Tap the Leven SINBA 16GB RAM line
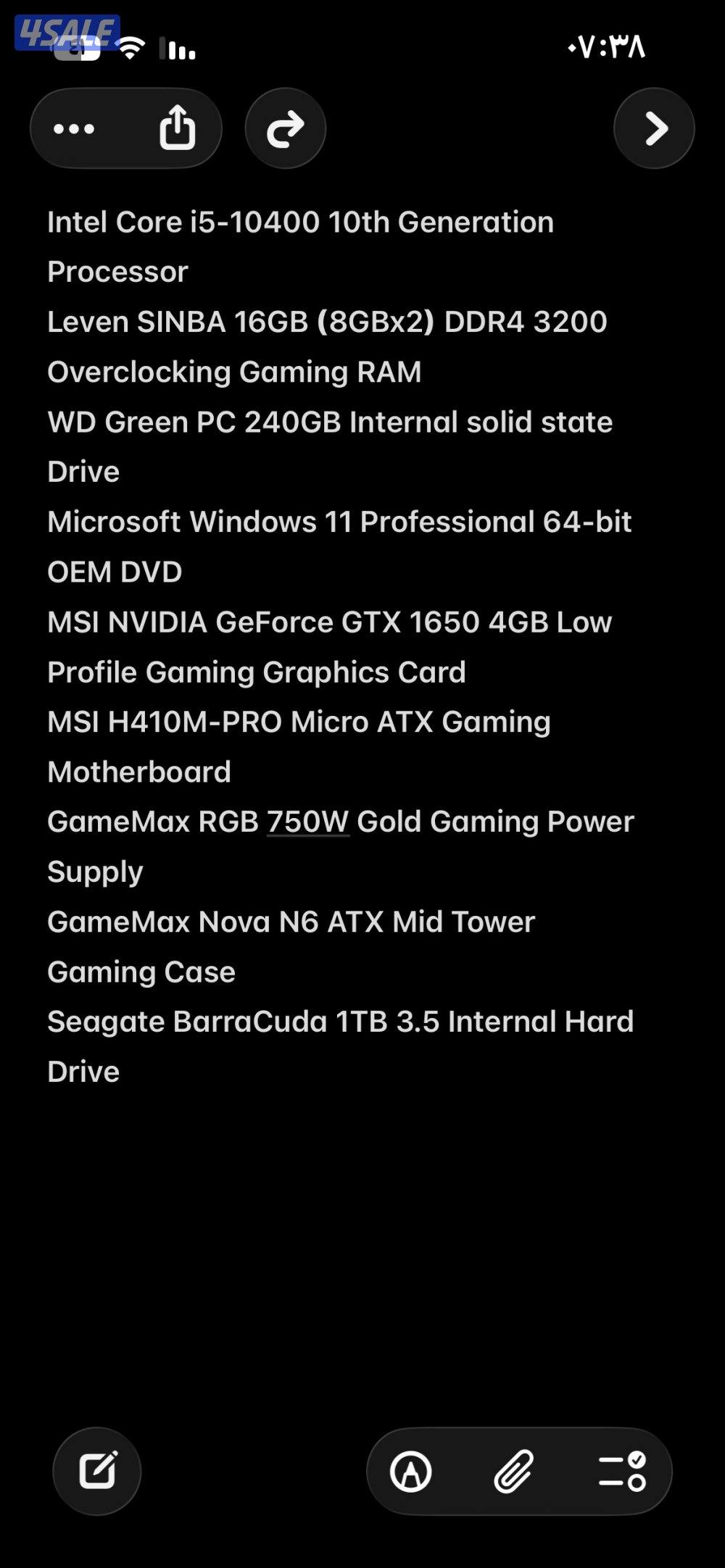This screenshot has width=725, height=1568. tap(326, 322)
